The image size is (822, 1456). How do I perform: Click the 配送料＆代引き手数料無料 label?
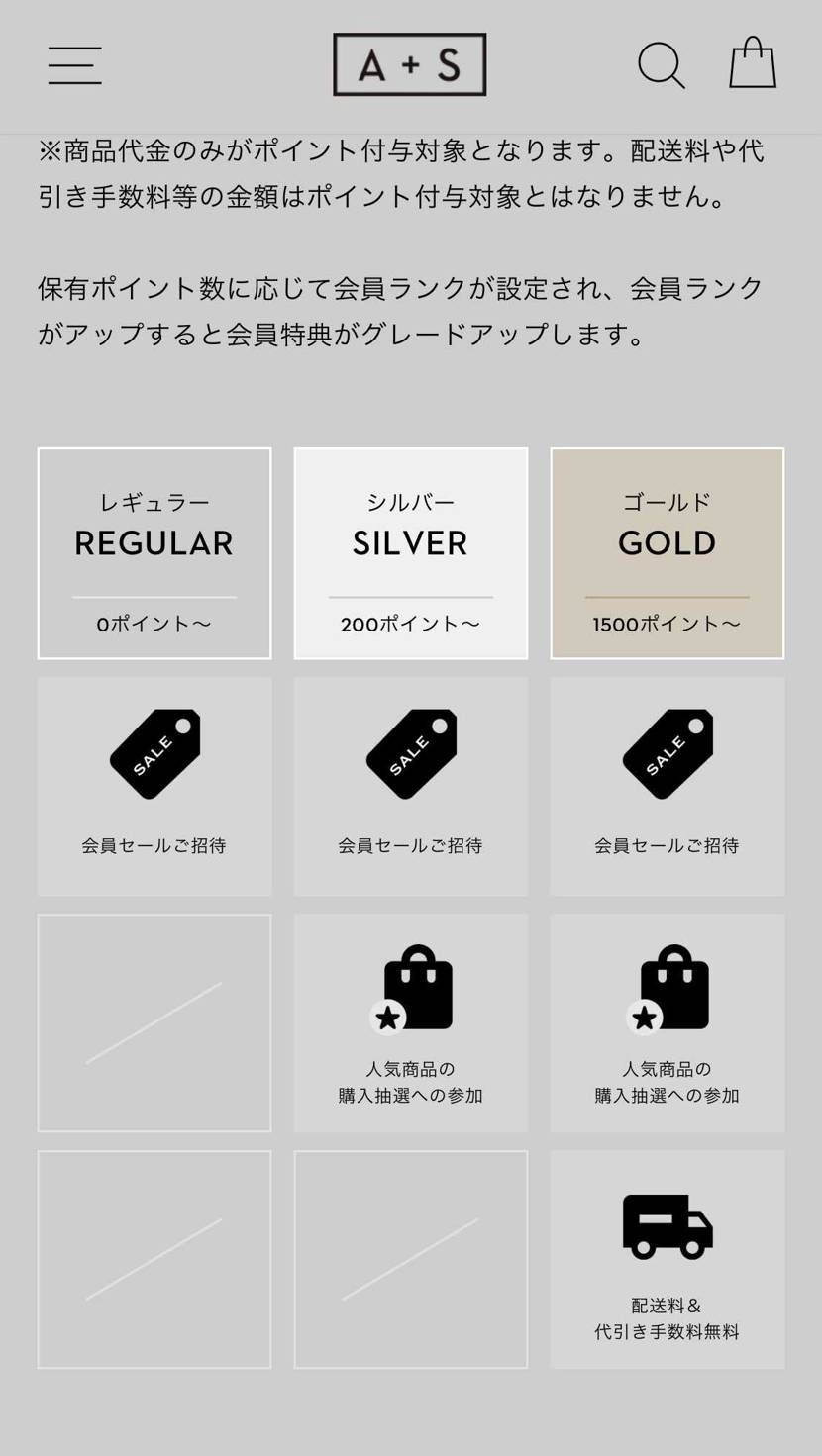click(x=666, y=1317)
